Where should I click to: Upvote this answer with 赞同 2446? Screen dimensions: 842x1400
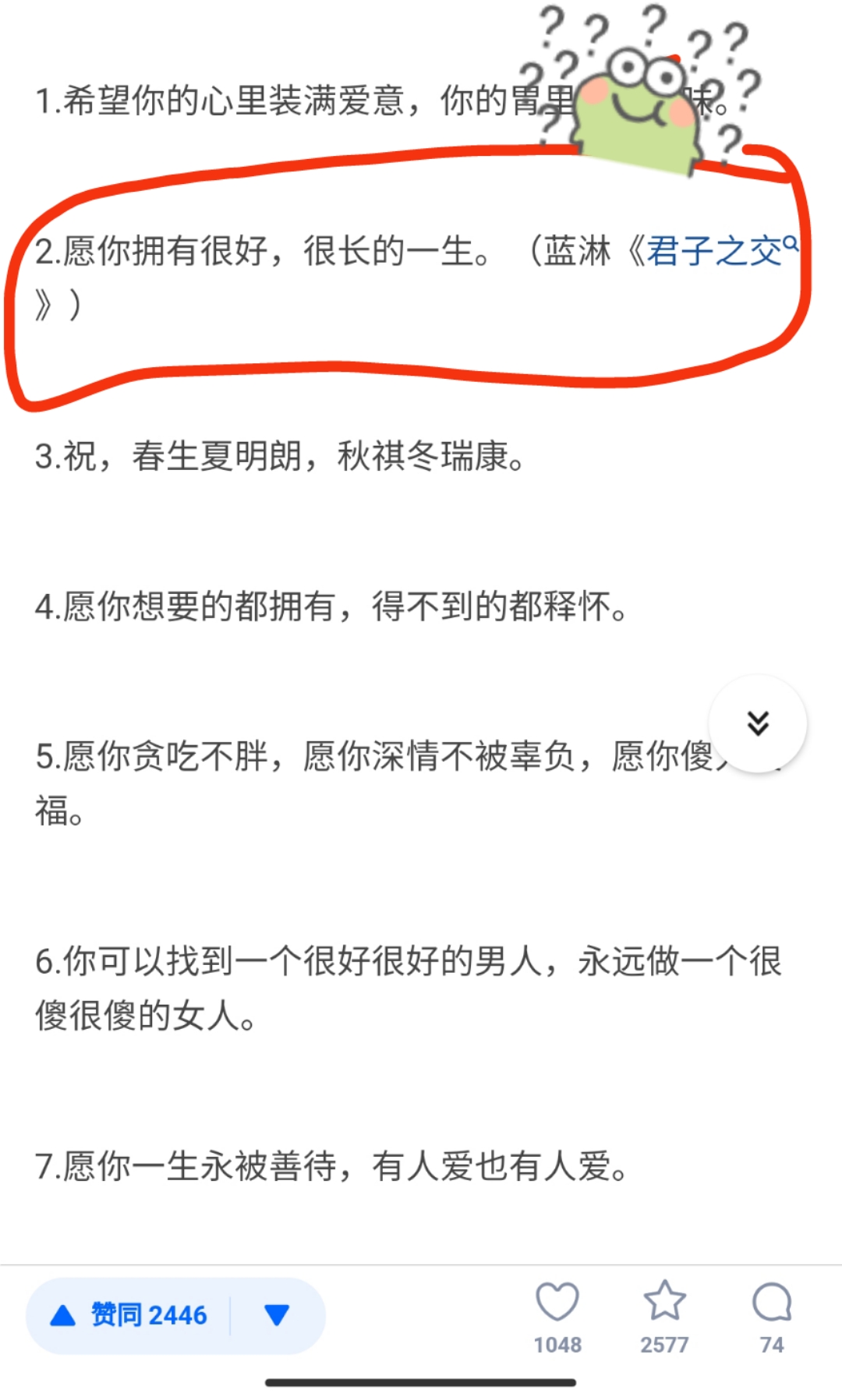[x=129, y=1315]
